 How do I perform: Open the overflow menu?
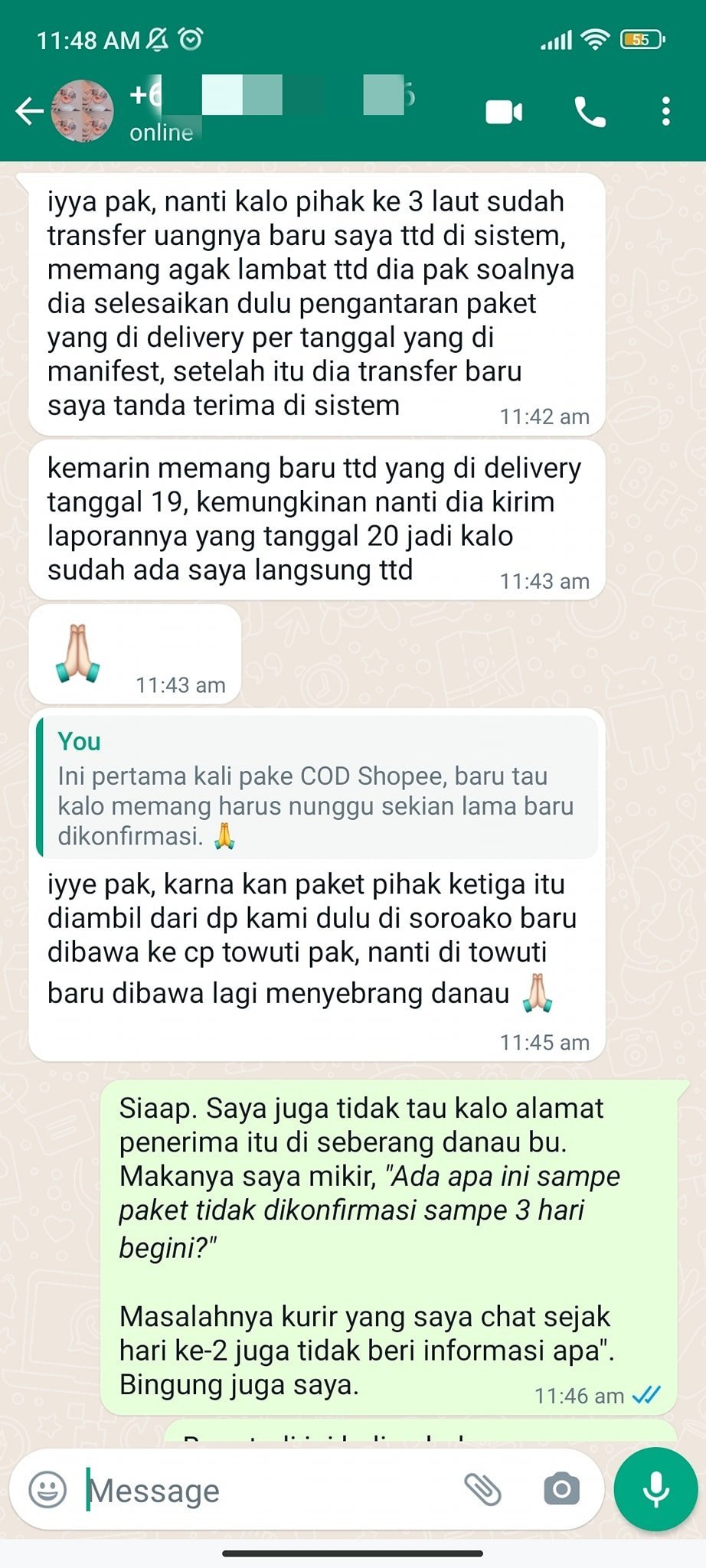point(665,112)
